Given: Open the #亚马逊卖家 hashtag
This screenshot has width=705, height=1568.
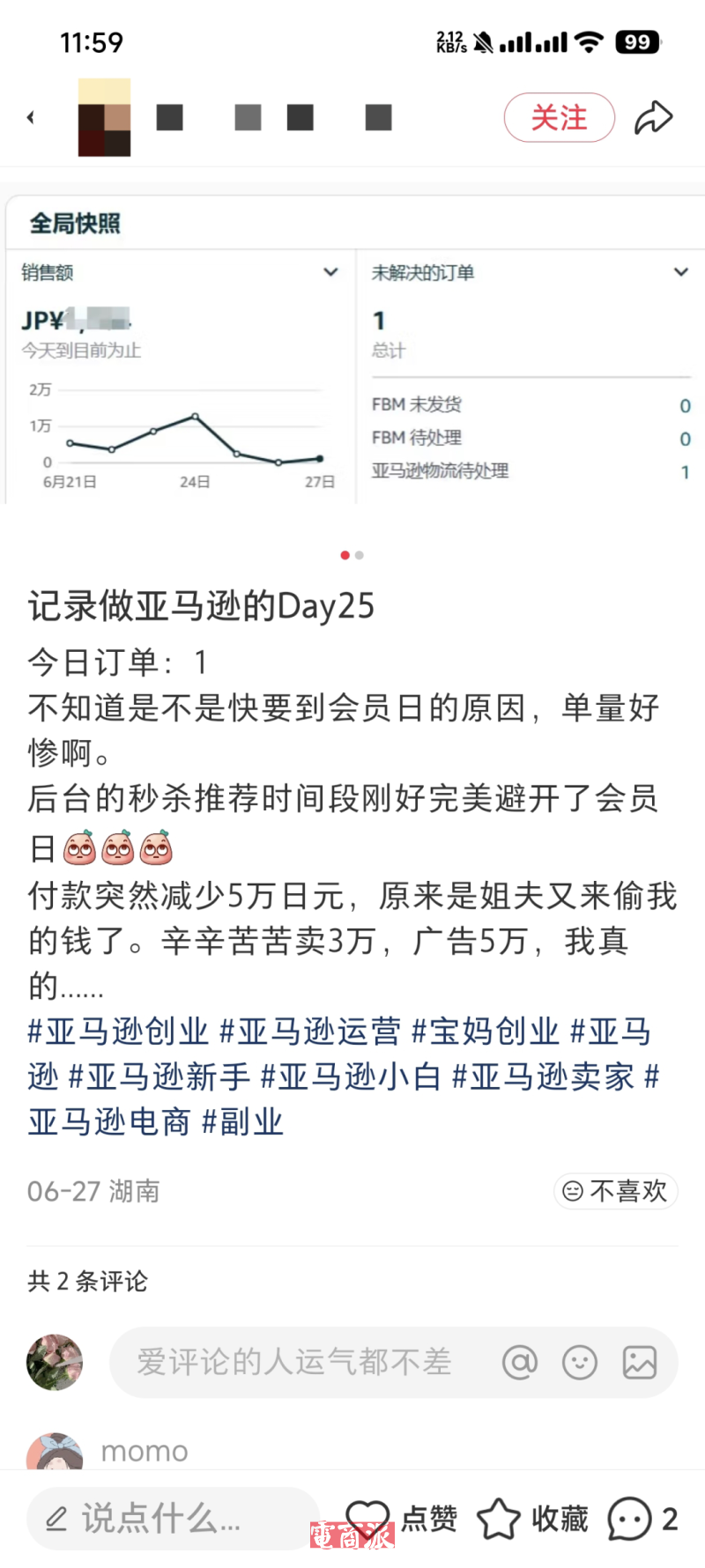Looking at the screenshot, I should pos(543,1076).
